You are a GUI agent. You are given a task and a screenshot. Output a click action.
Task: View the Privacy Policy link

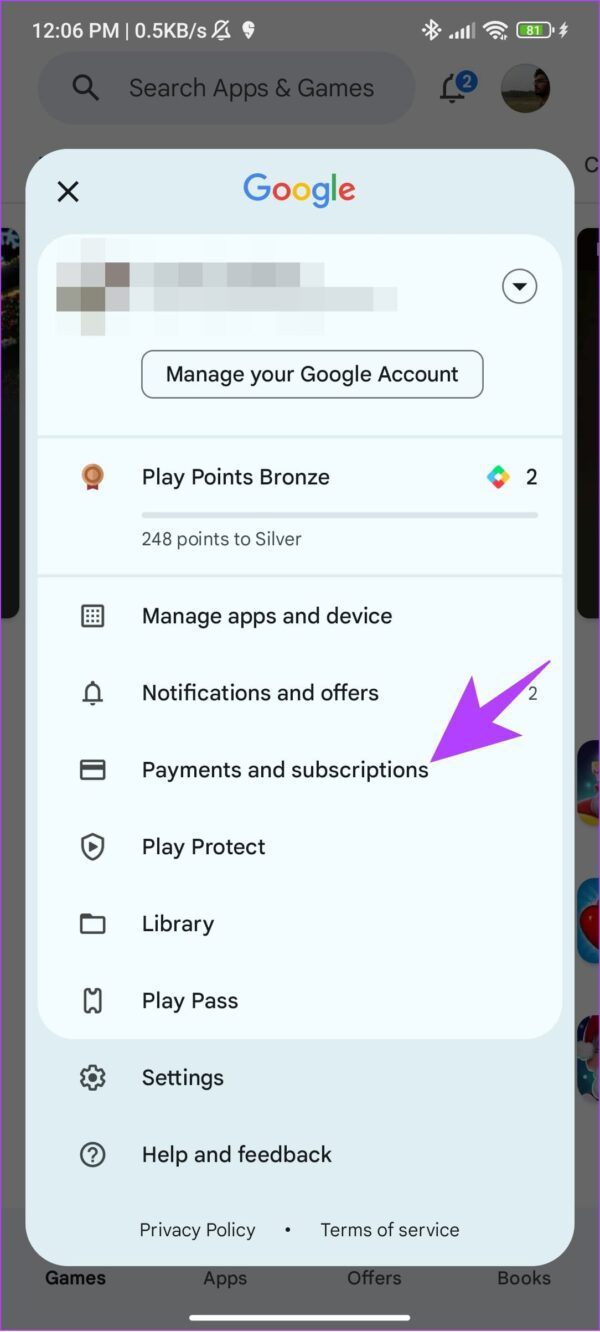197,1230
